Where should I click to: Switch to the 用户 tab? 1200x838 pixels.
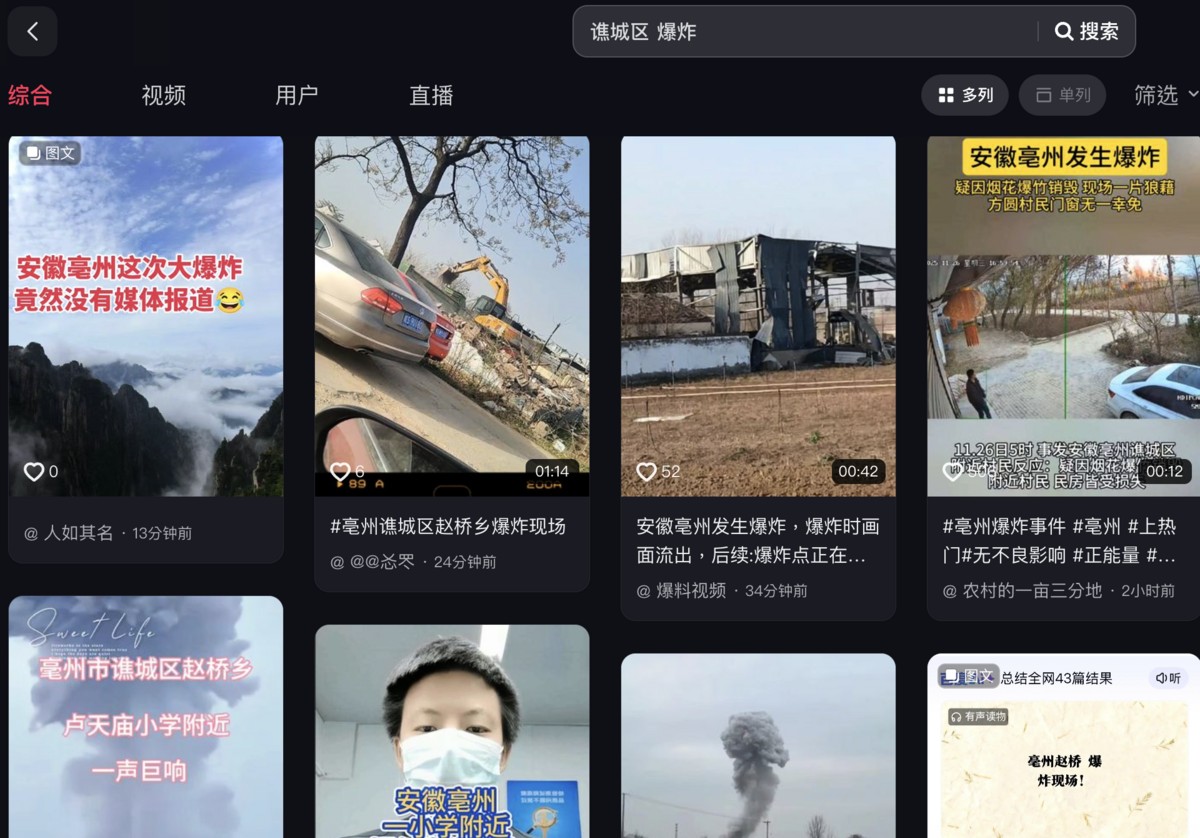tap(296, 95)
